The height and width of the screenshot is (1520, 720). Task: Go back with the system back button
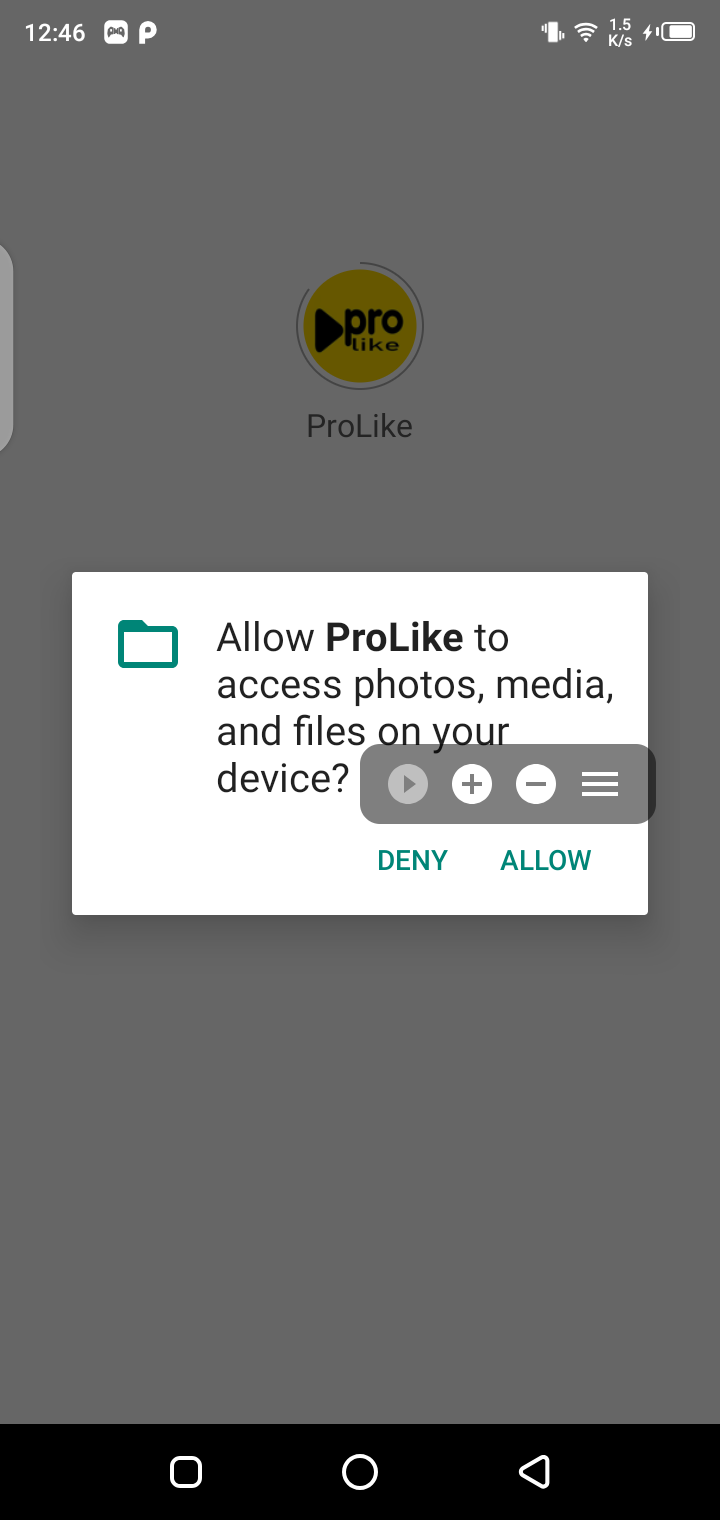point(534,1471)
